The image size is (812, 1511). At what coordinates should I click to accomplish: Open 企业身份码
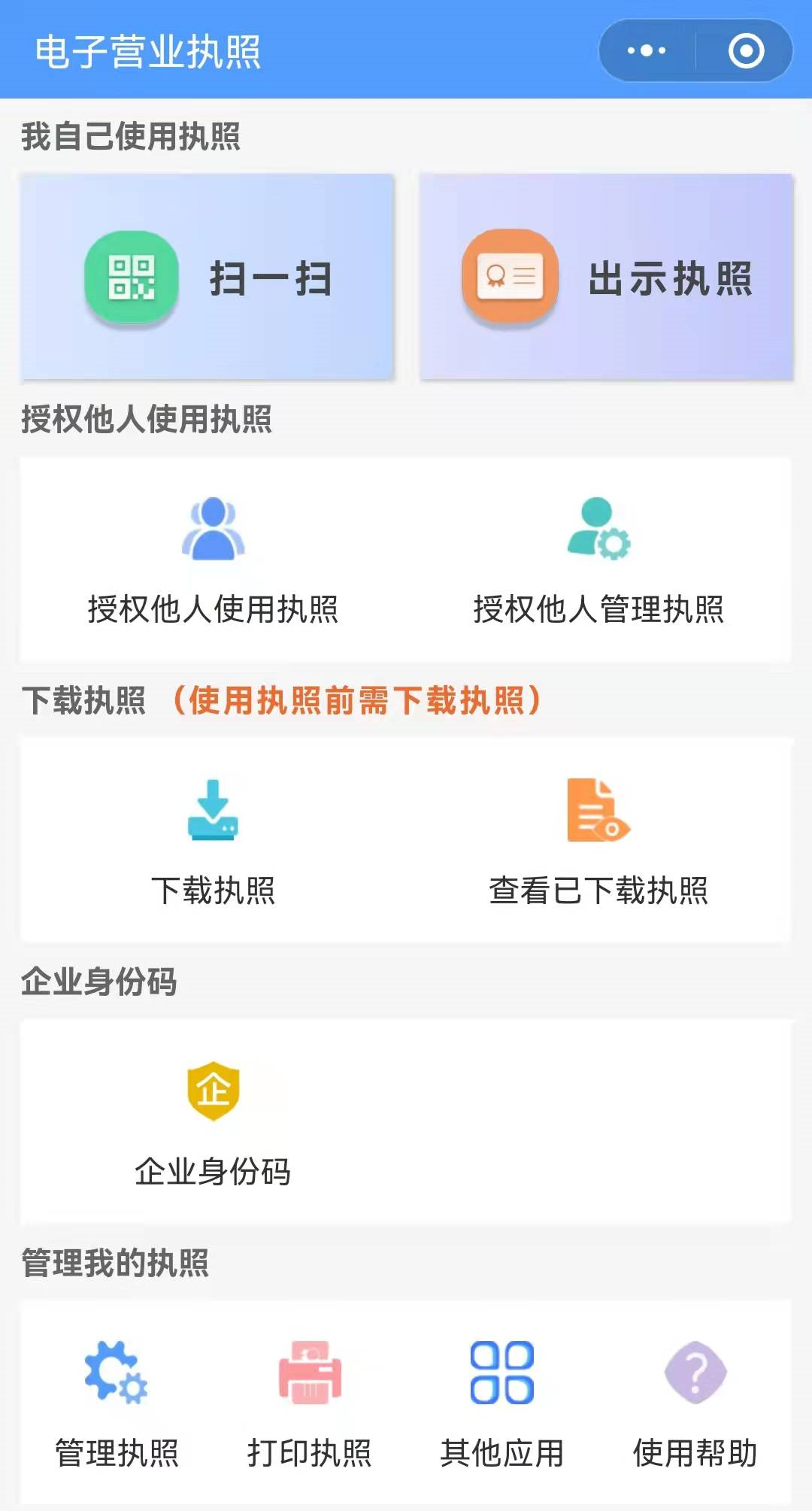[x=214, y=1124]
